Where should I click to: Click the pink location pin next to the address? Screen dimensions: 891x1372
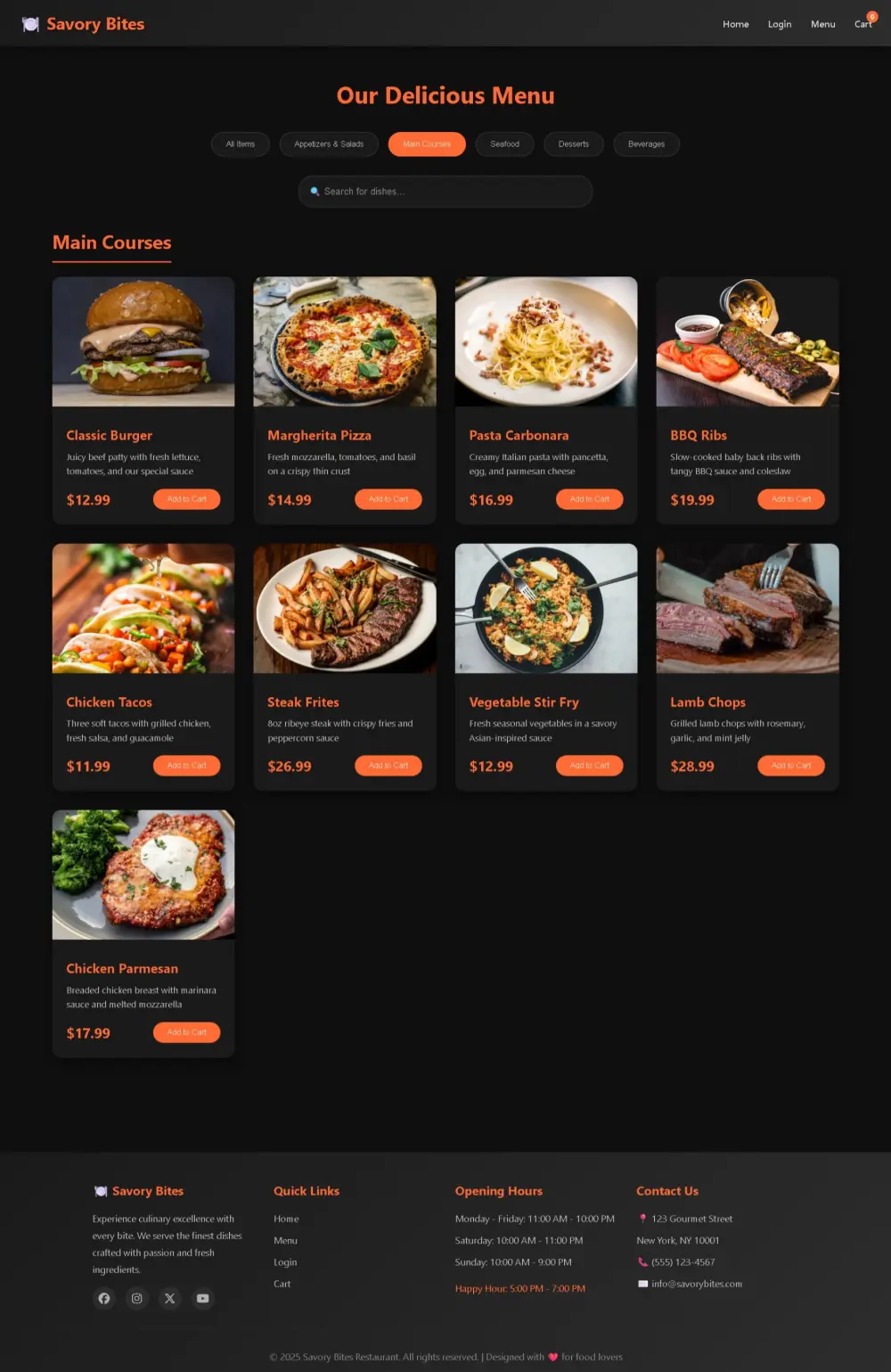642,1218
